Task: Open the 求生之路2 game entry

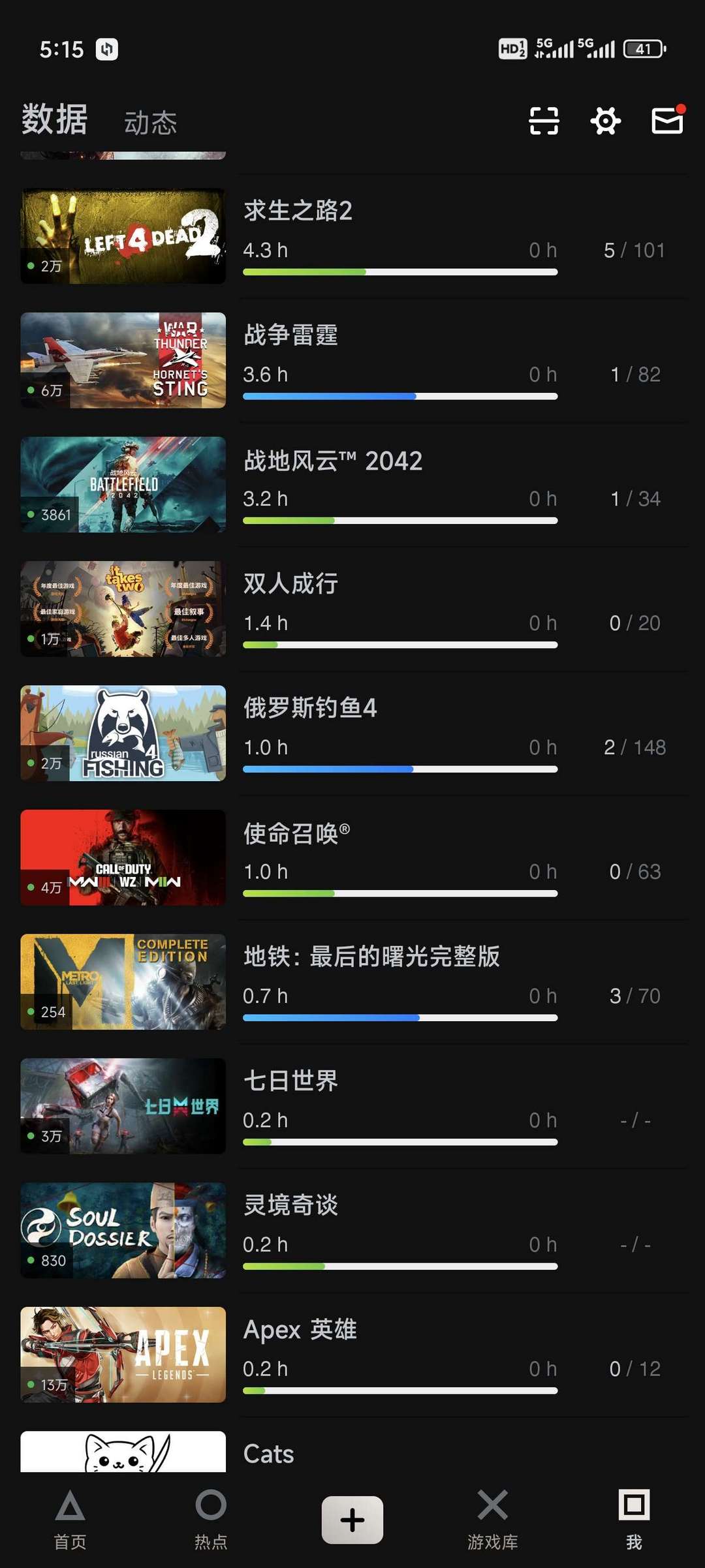Action: point(354,236)
